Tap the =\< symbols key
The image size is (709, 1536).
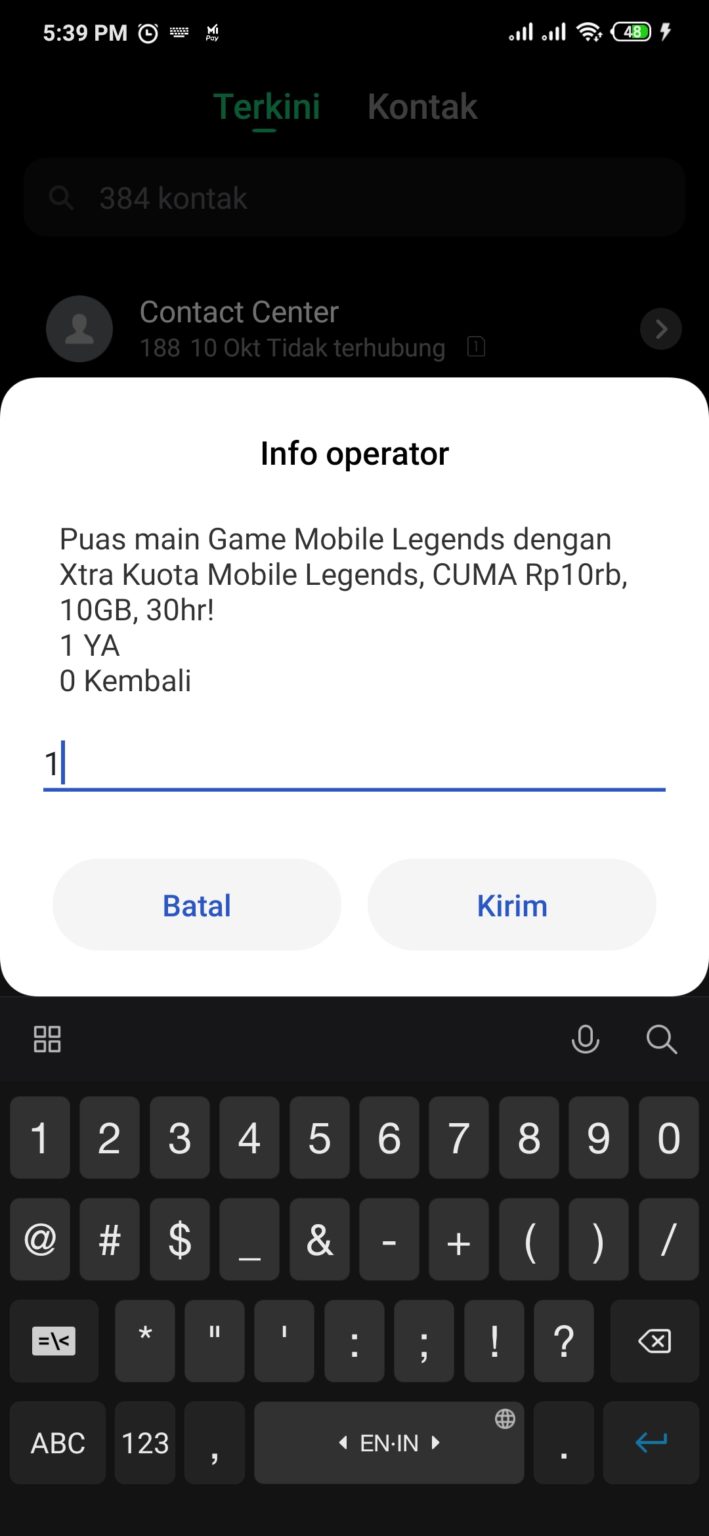[54, 1342]
